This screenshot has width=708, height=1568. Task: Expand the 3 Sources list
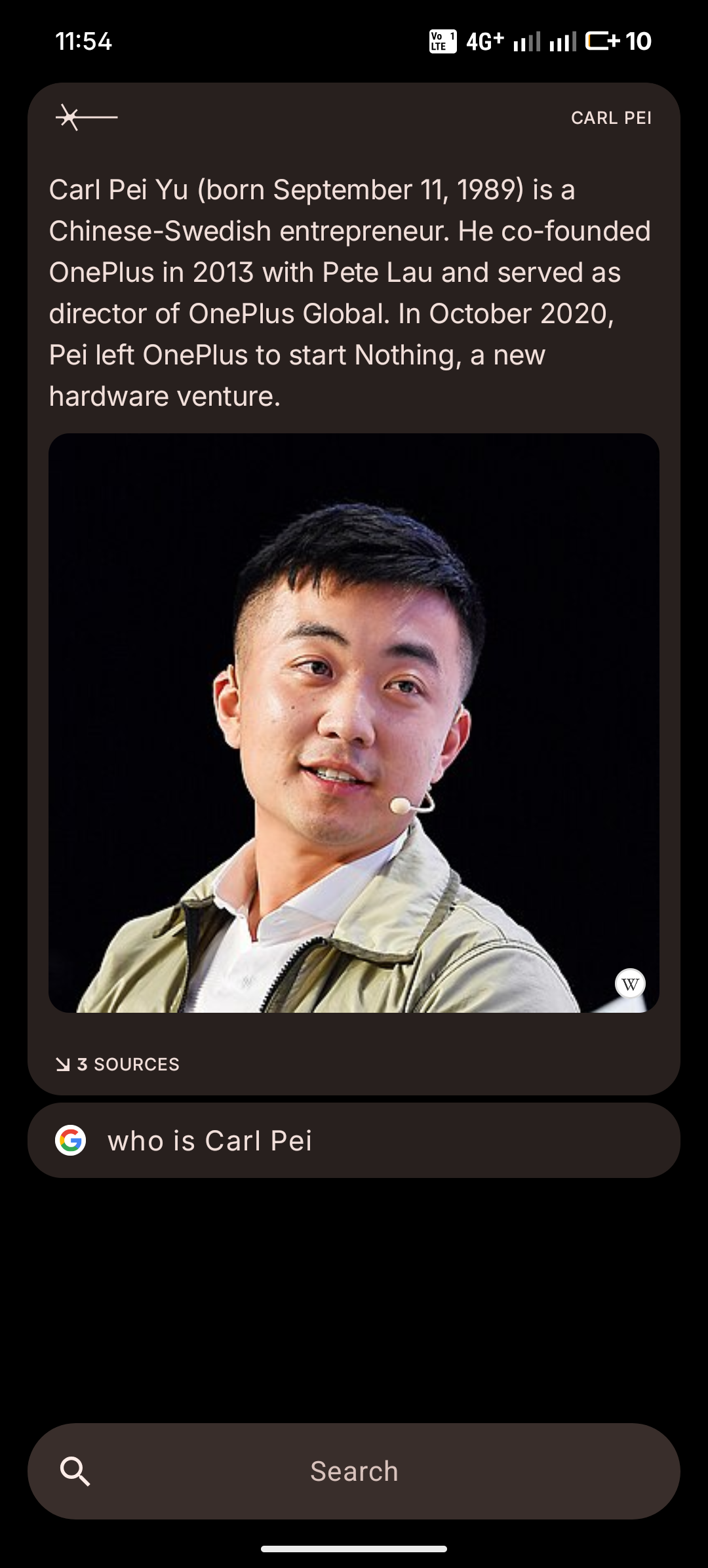[x=118, y=1064]
